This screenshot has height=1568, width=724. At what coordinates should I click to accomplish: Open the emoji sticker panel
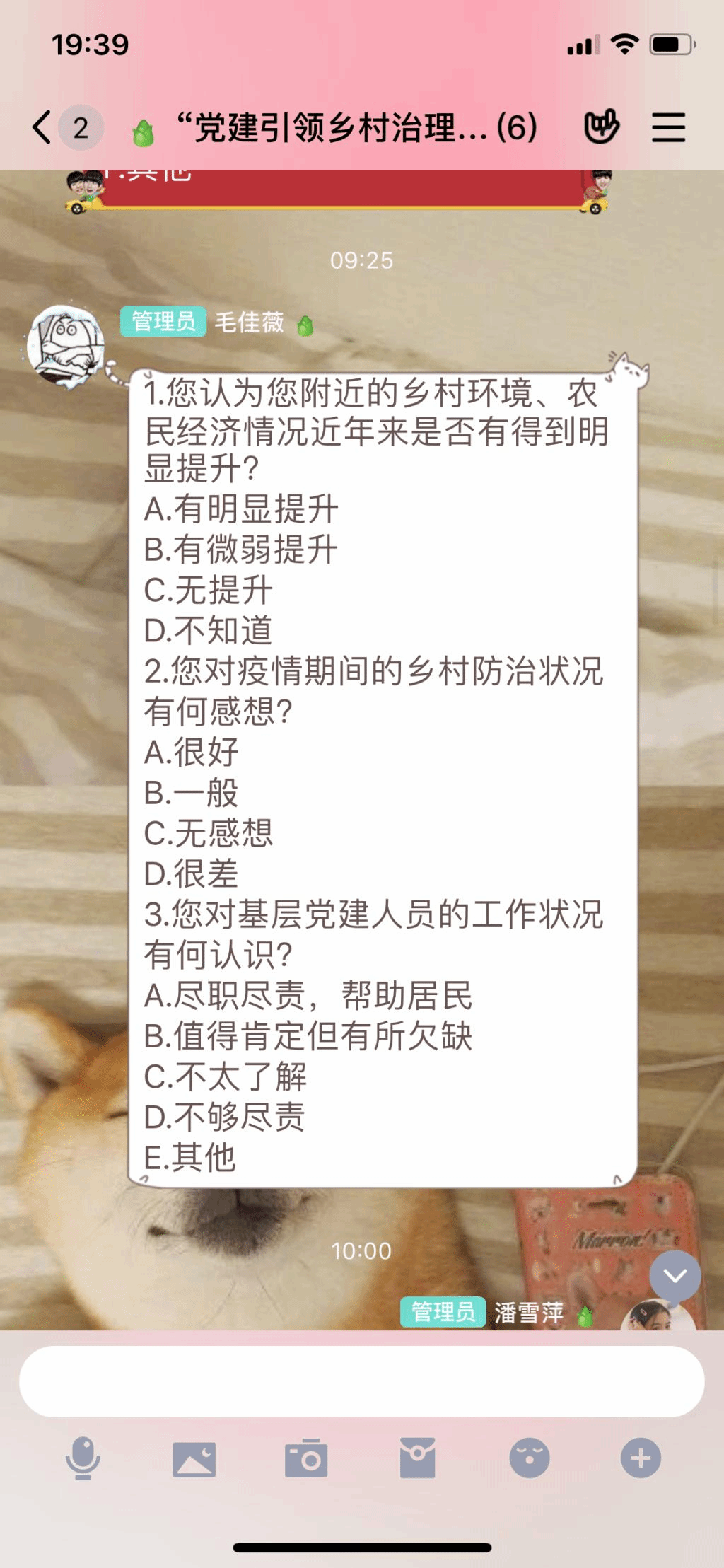coord(529,1458)
